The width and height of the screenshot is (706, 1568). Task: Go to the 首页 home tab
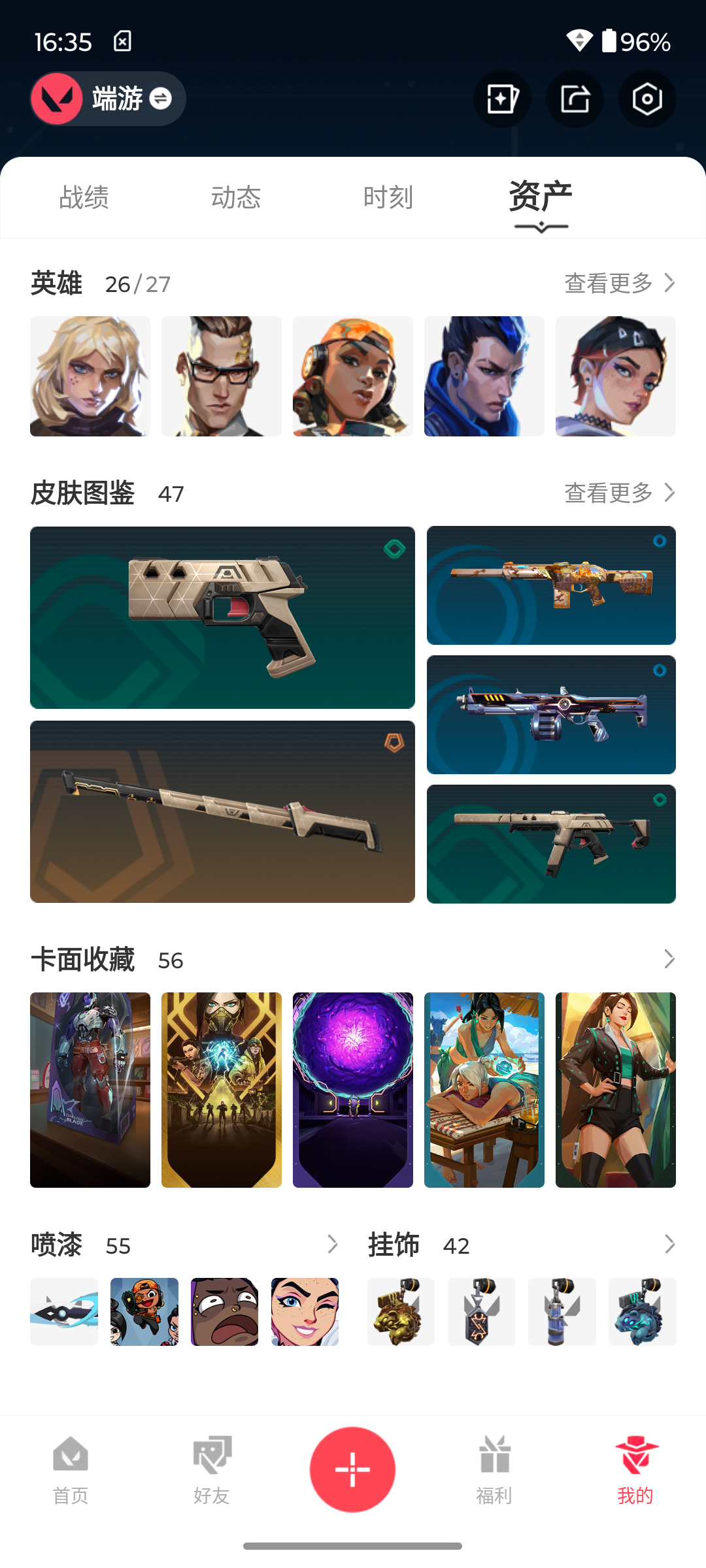pos(71,1470)
